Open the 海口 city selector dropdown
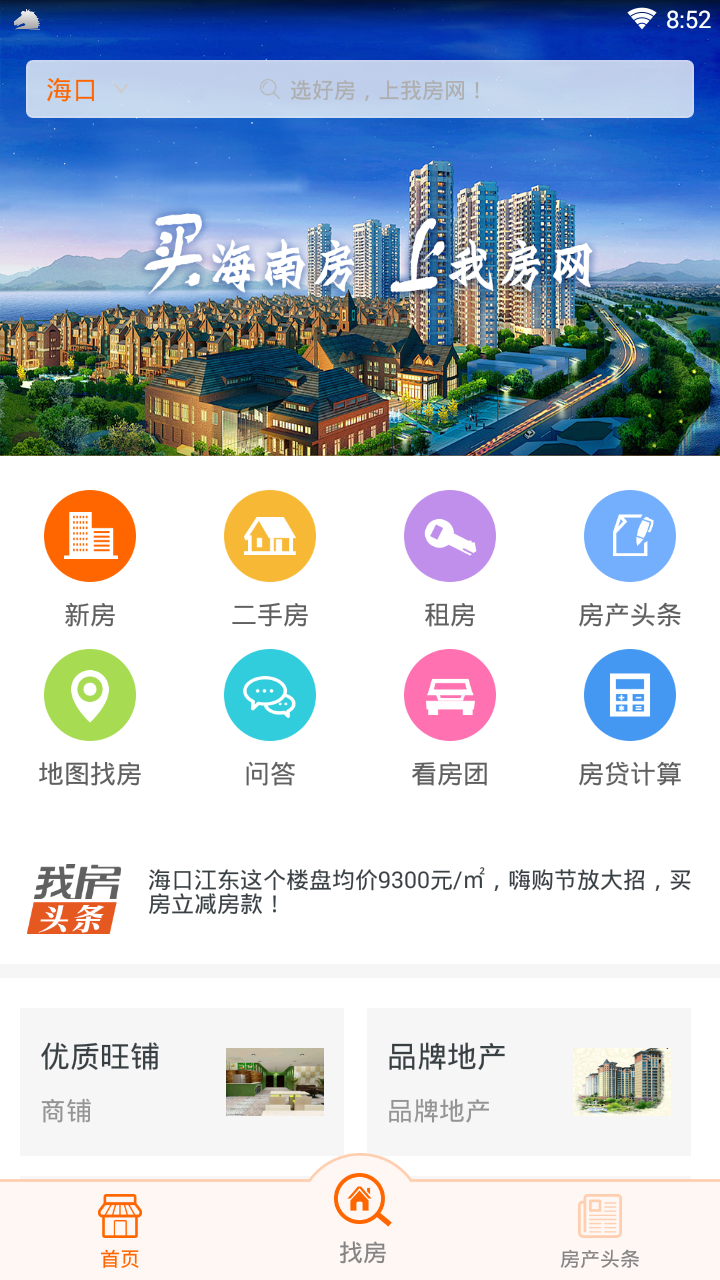This screenshot has width=720, height=1280. coord(72,88)
